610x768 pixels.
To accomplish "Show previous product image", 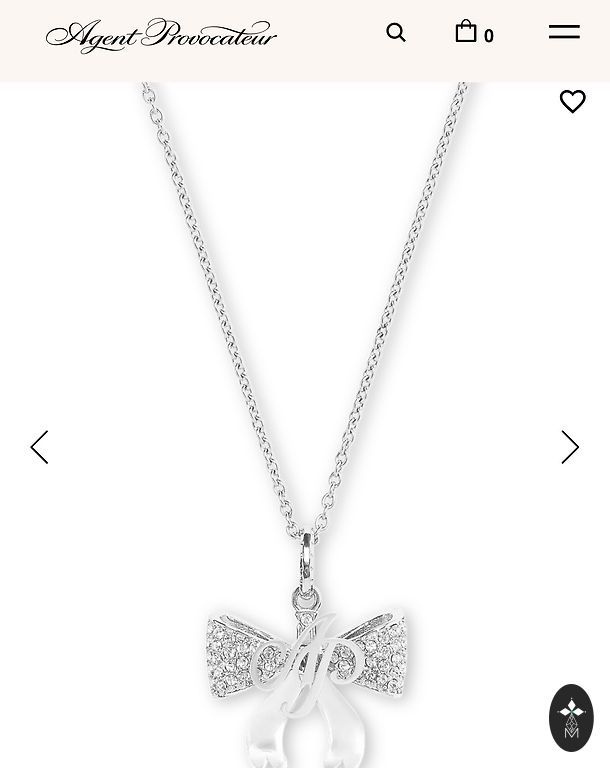I will tap(40, 447).
